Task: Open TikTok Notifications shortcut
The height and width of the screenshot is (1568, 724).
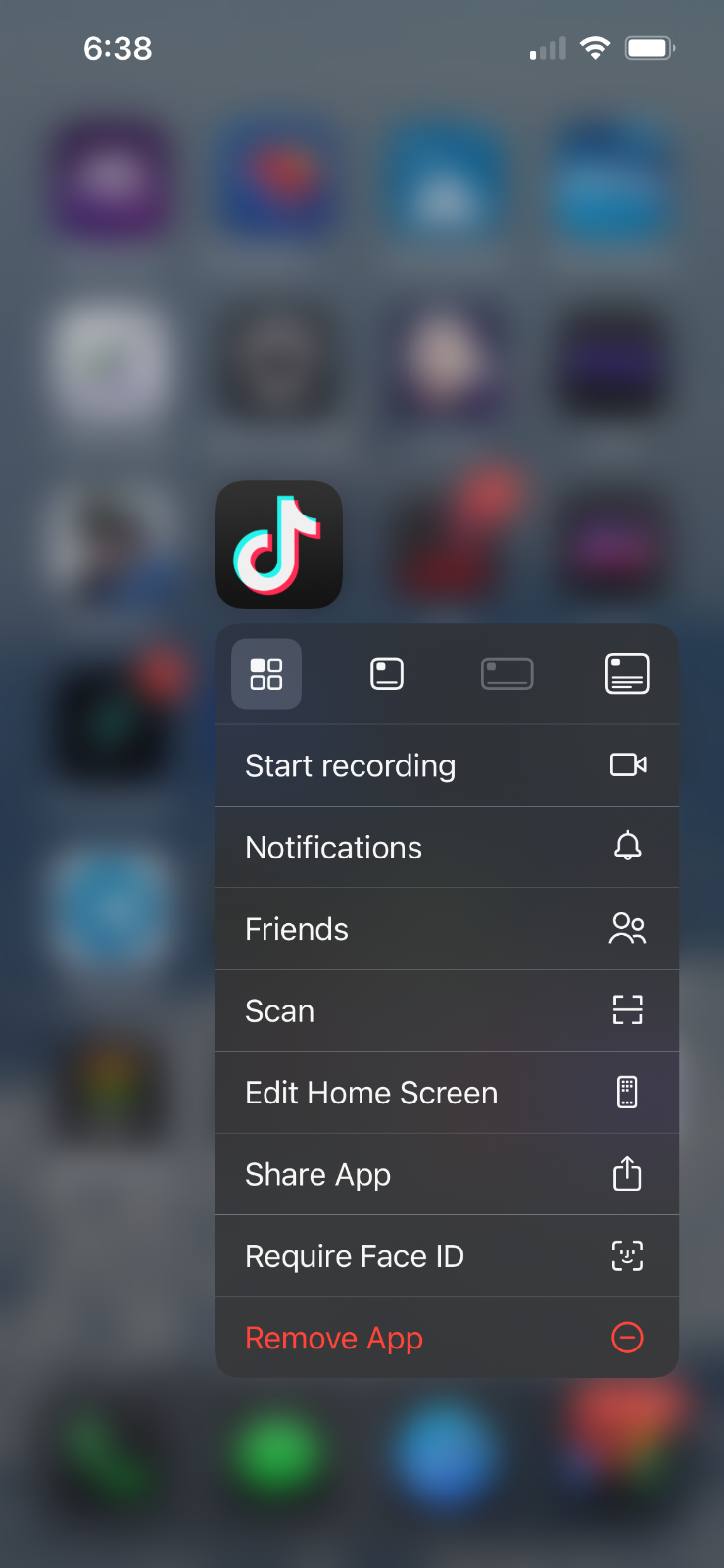Action: coord(446,848)
